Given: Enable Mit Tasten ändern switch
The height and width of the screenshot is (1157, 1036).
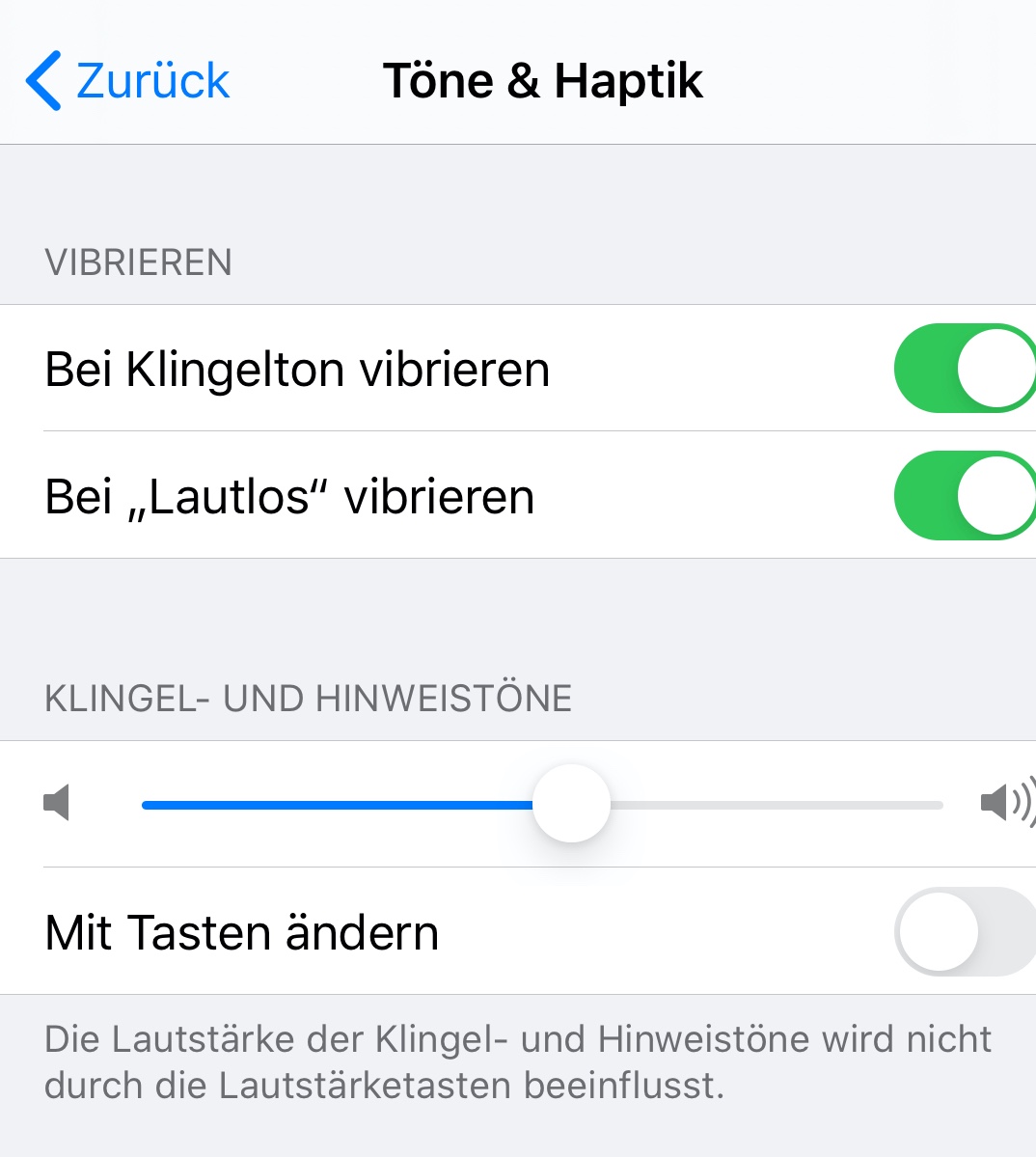Looking at the screenshot, I should point(963,932).
